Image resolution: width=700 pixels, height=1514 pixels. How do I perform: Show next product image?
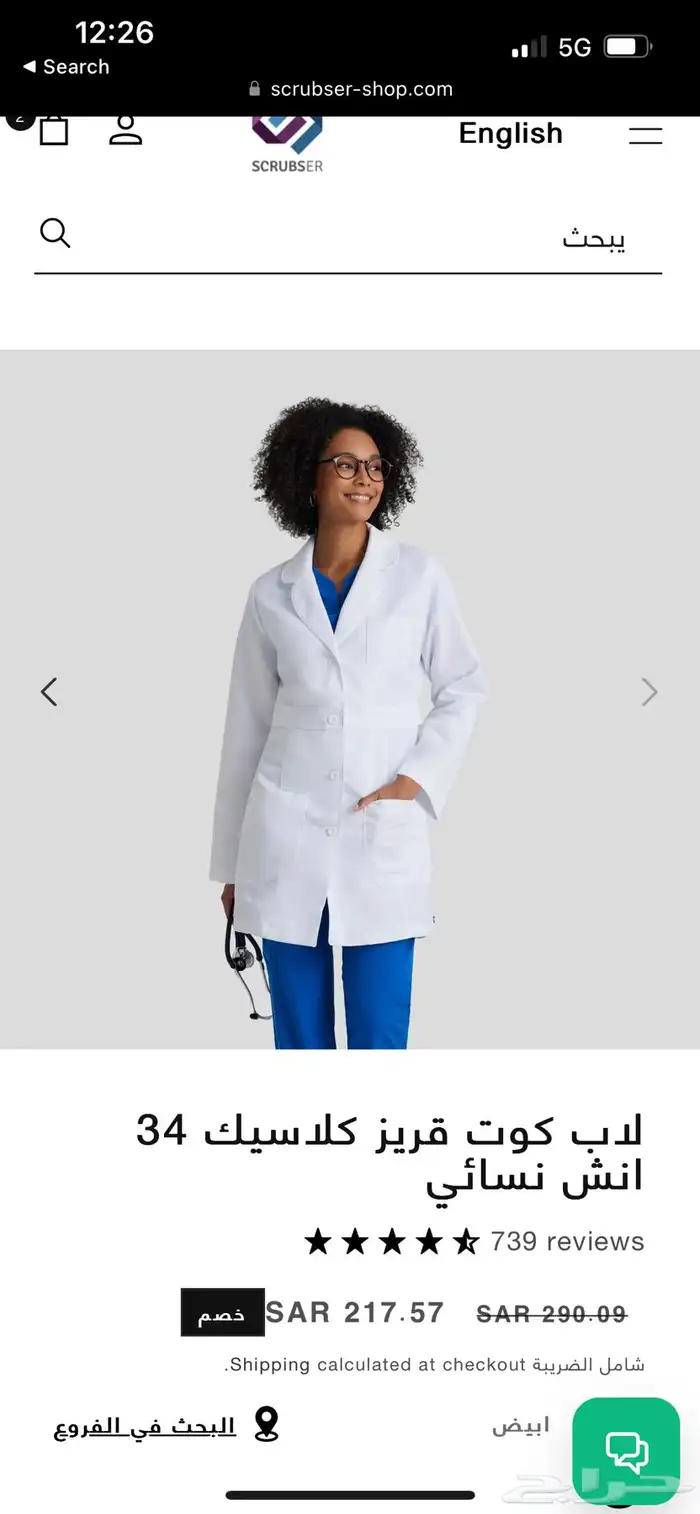649,692
